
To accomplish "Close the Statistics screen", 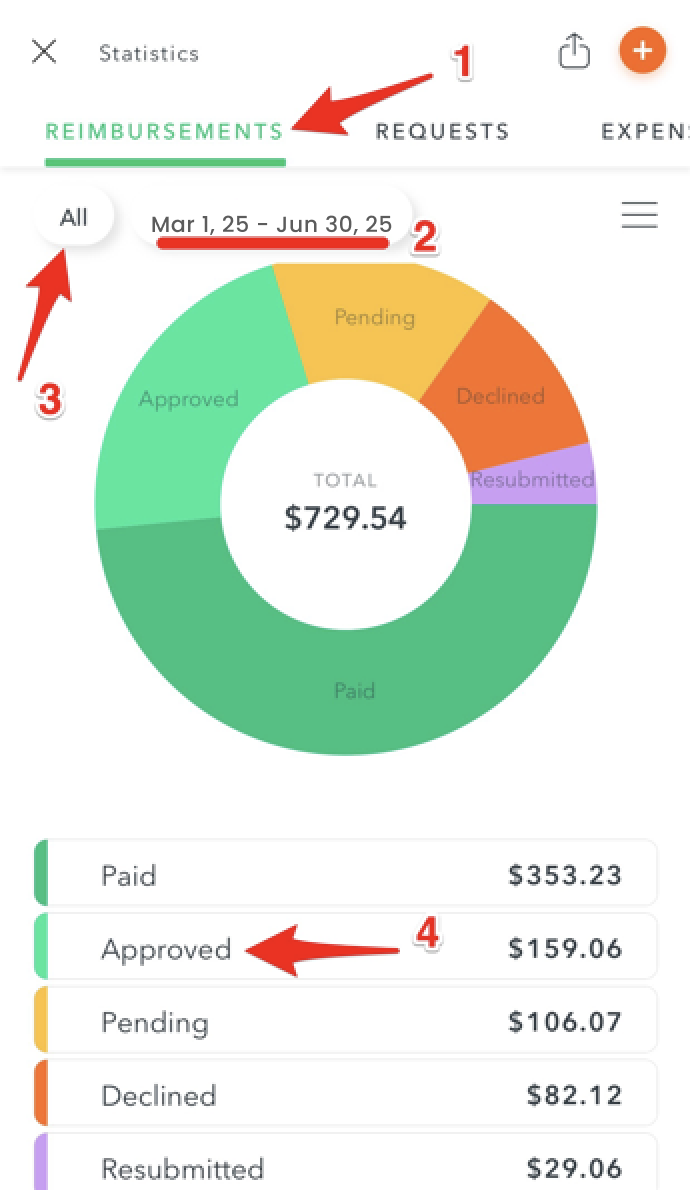I will tap(44, 52).
